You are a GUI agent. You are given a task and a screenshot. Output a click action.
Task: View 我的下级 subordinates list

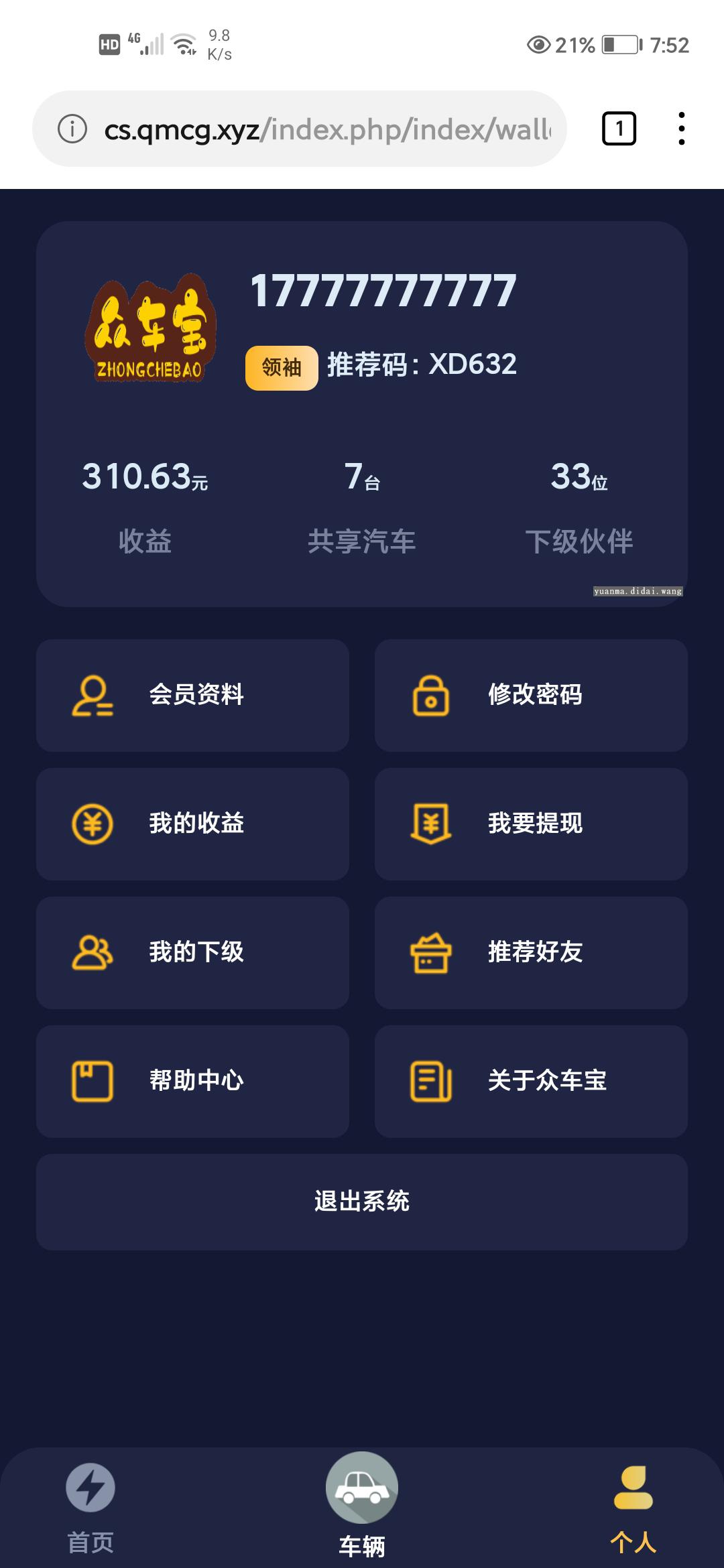pos(192,952)
